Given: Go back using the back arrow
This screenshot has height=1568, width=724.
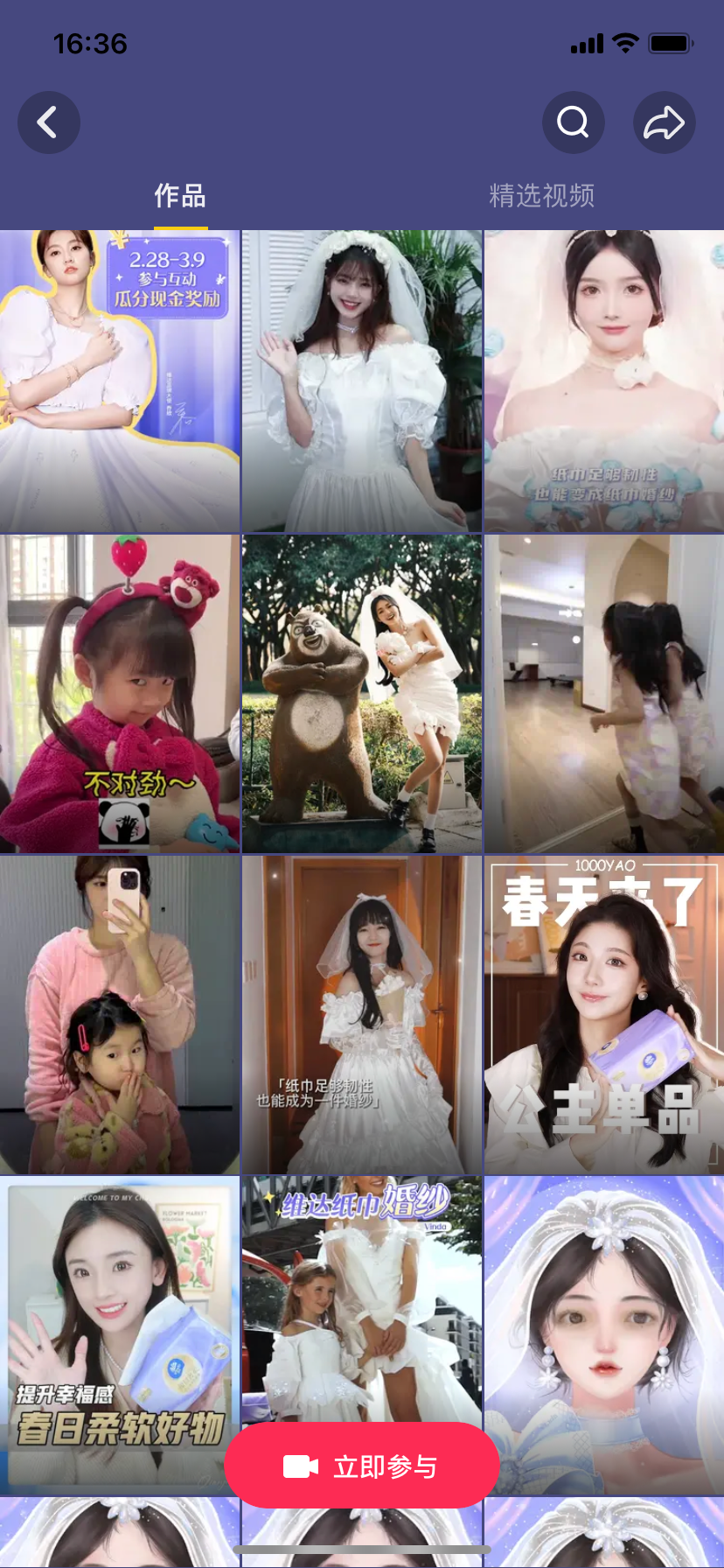Looking at the screenshot, I should tap(49, 123).
